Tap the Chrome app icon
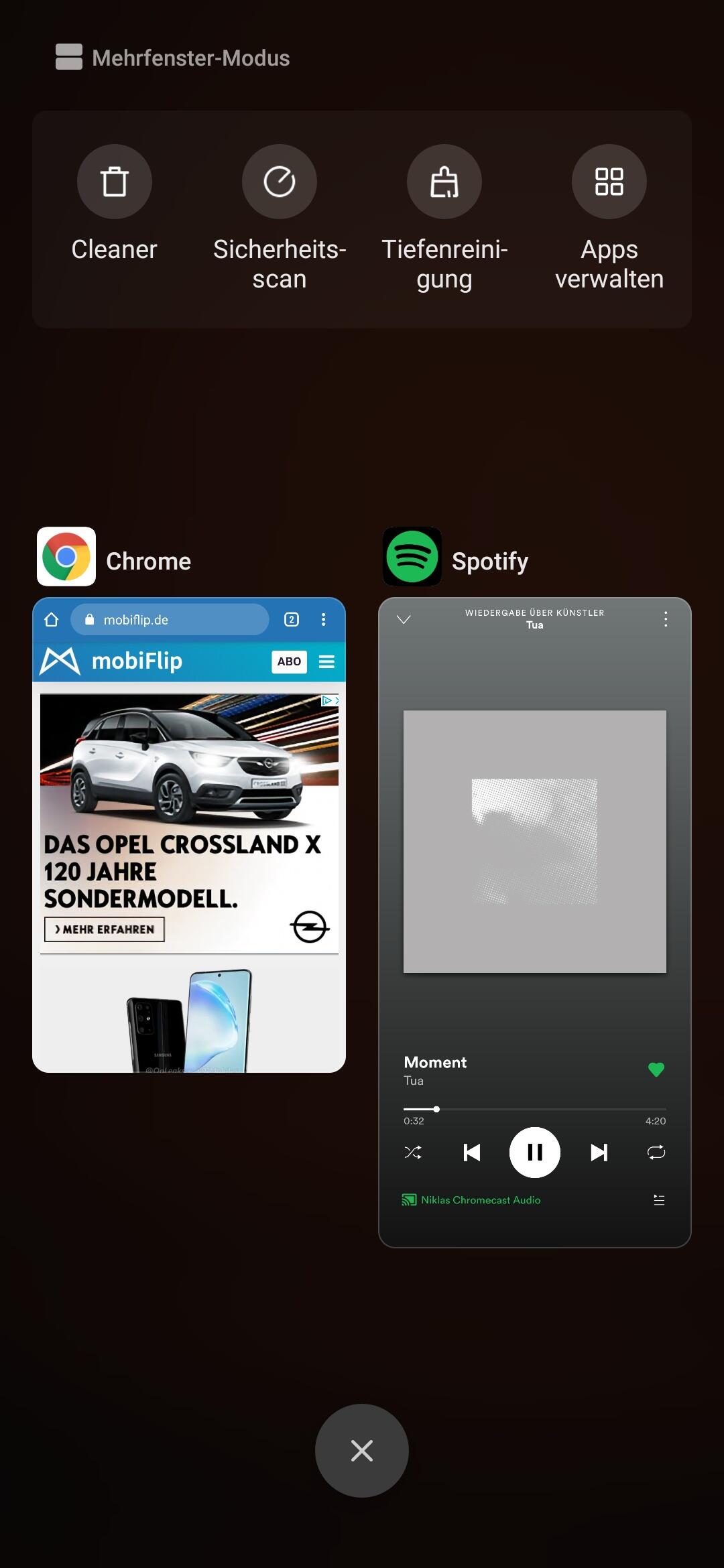The width and height of the screenshot is (724, 1568). (66, 557)
